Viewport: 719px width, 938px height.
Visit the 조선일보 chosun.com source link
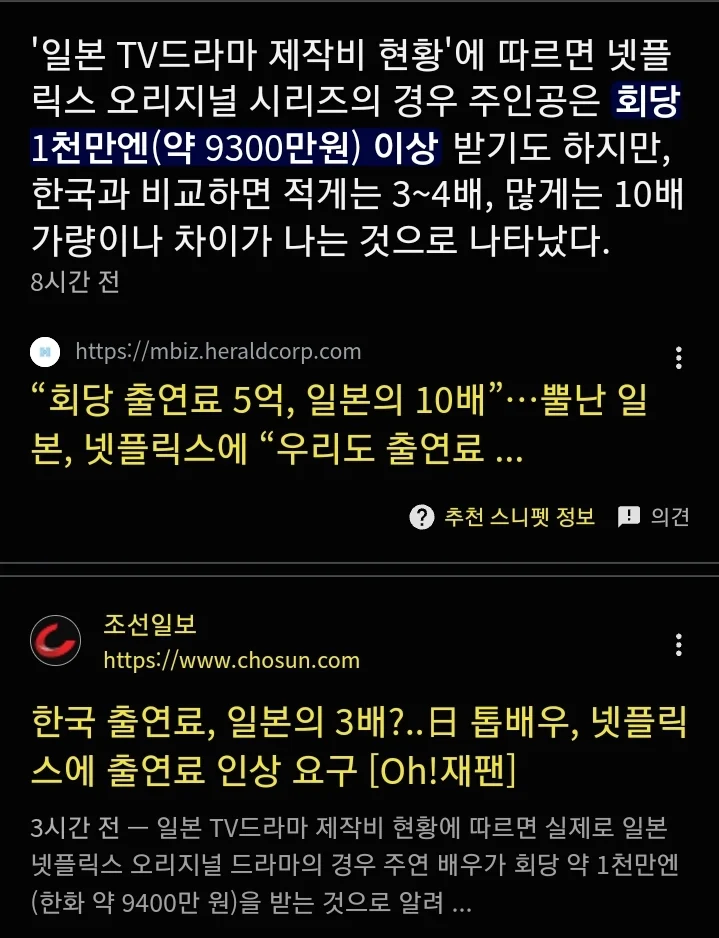point(231,660)
